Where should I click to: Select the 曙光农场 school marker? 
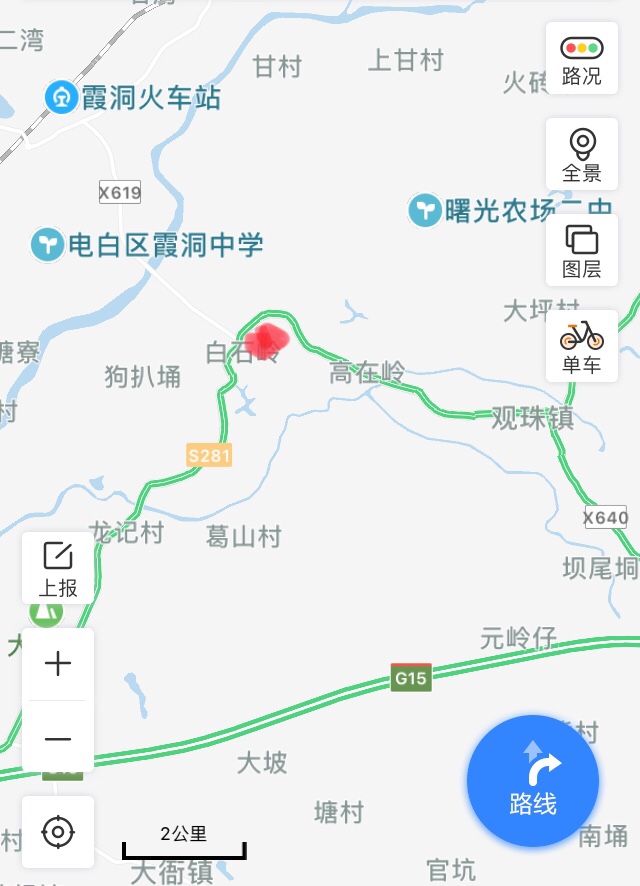[425, 210]
